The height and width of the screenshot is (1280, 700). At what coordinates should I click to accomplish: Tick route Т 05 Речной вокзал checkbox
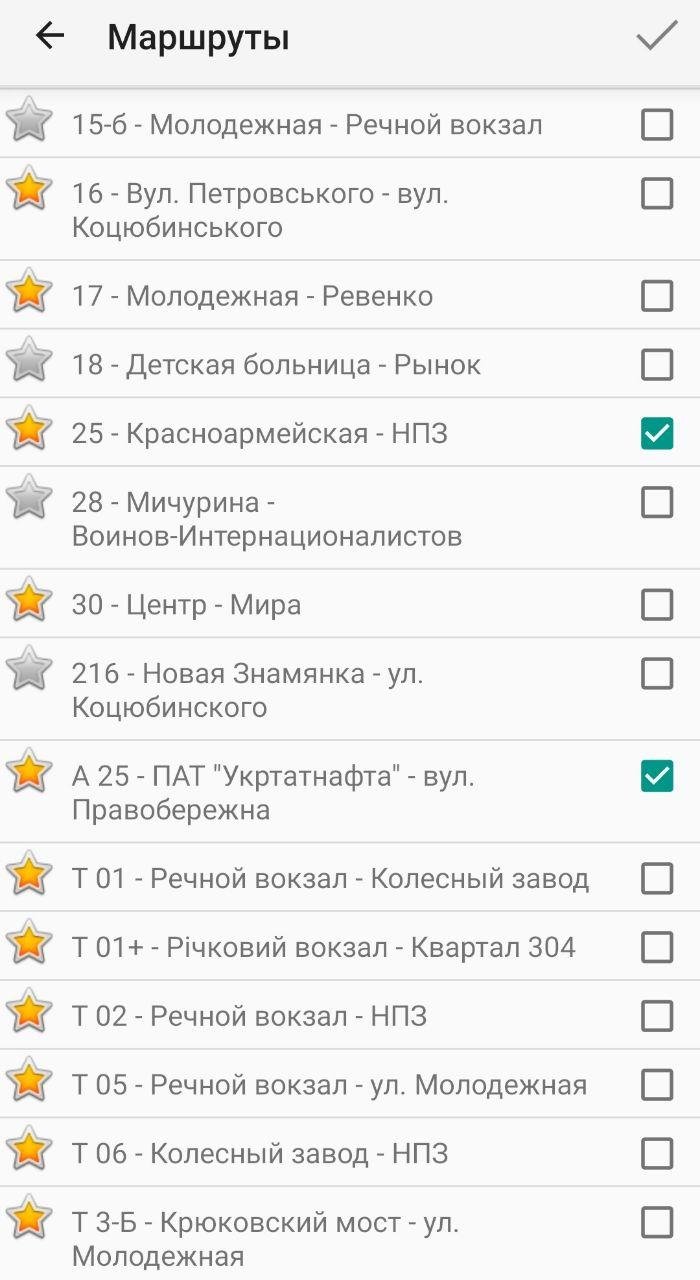click(x=657, y=1085)
